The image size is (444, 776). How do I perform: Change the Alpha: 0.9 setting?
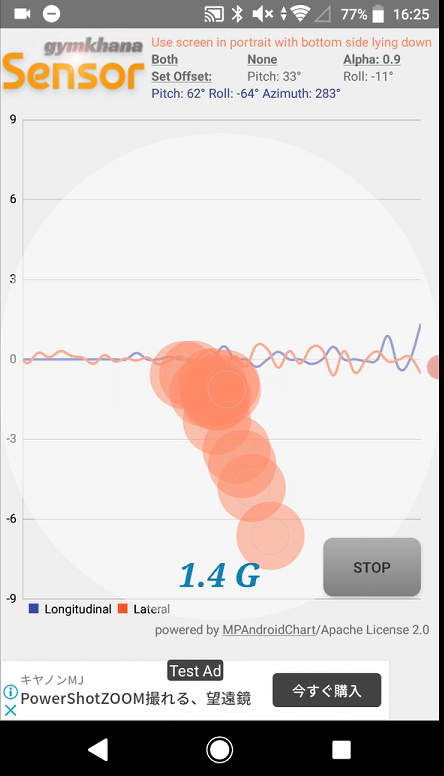point(372,59)
